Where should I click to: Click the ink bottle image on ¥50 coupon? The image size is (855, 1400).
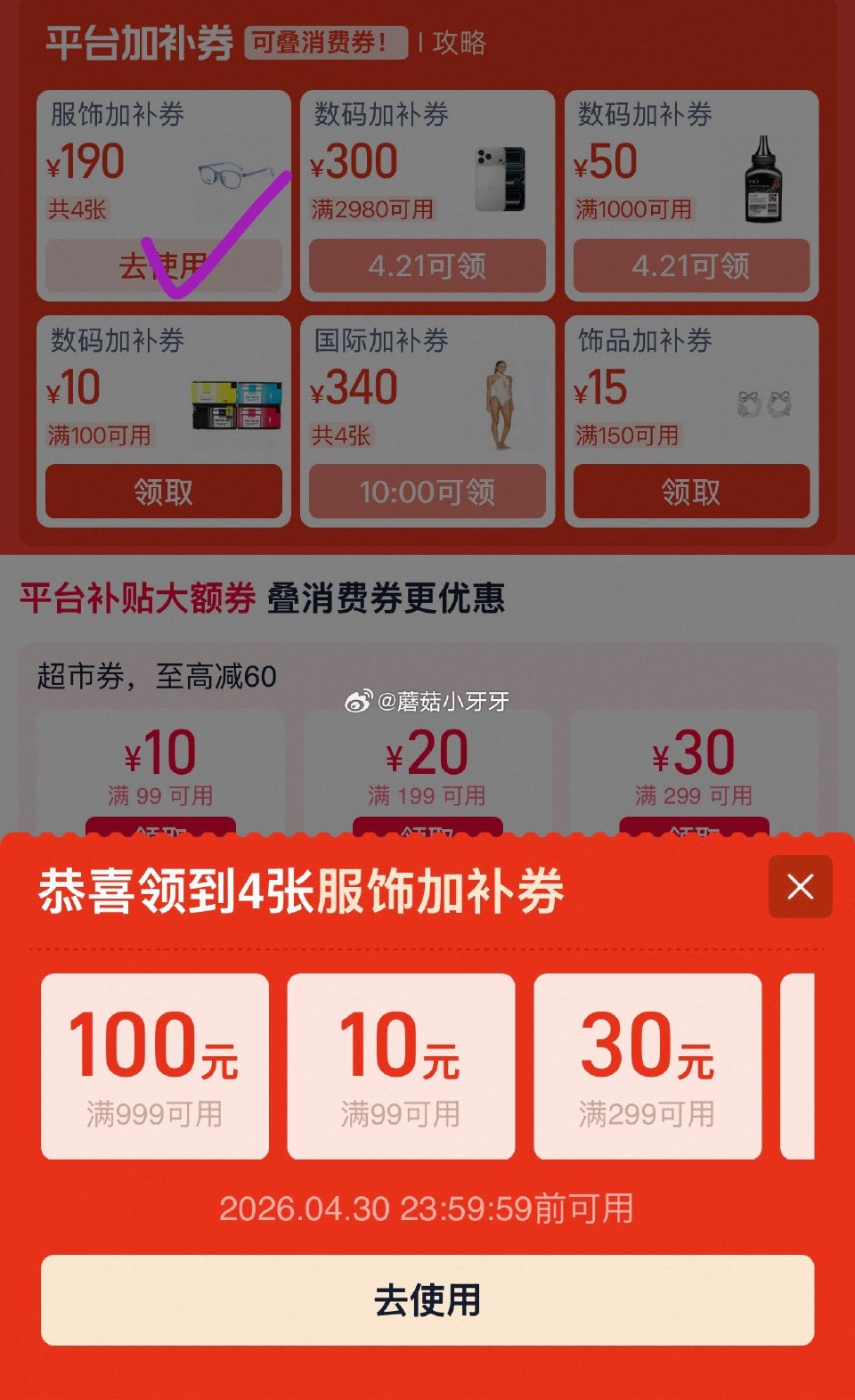[x=763, y=183]
